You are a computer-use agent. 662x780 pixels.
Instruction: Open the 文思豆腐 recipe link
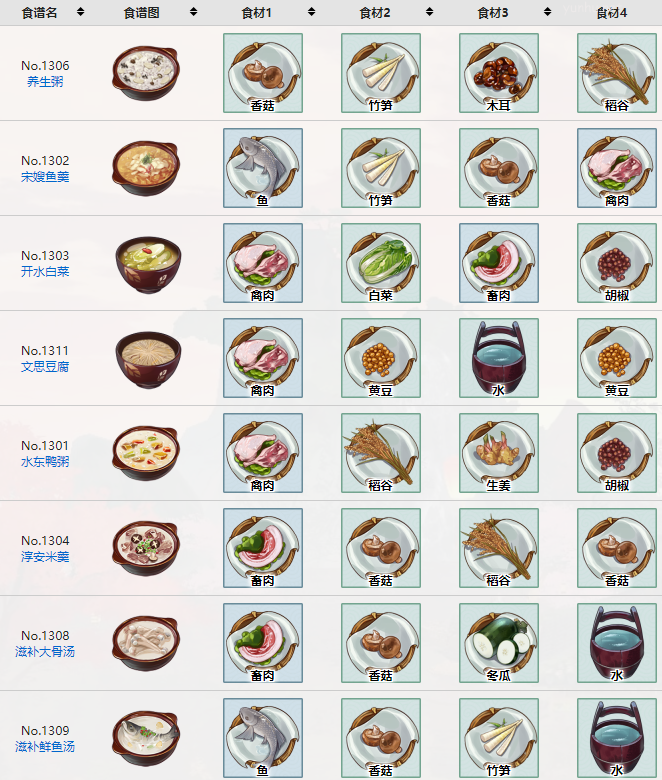[45, 367]
